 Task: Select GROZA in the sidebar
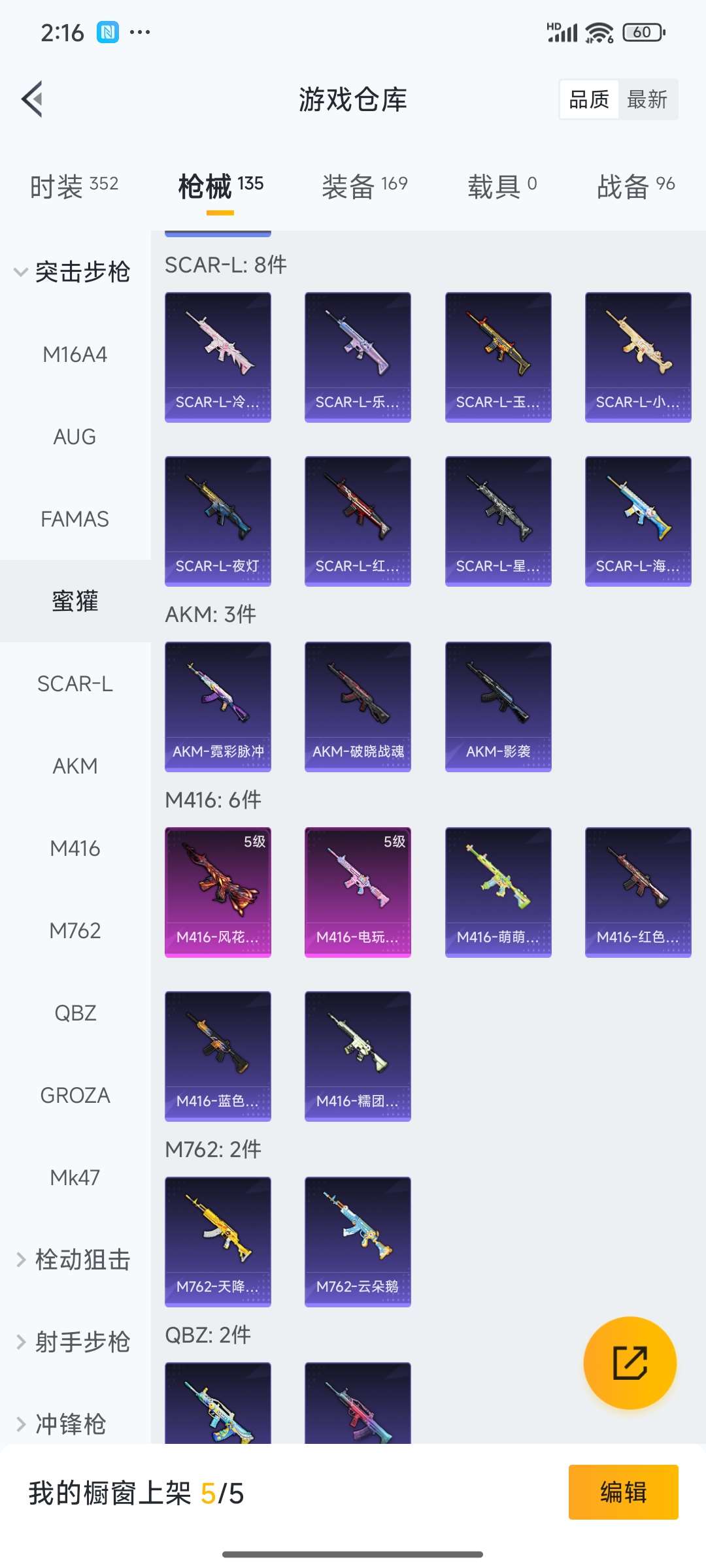point(75,1095)
